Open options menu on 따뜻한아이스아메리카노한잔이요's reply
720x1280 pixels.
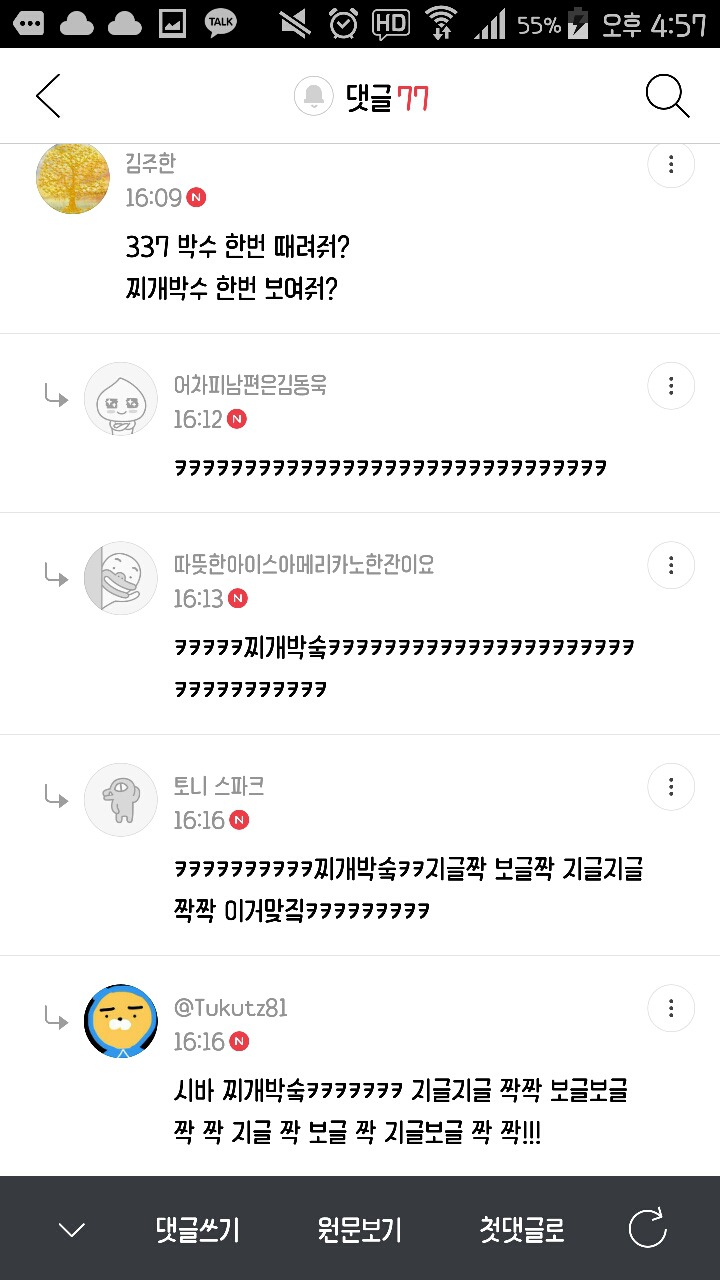click(x=671, y=565)
